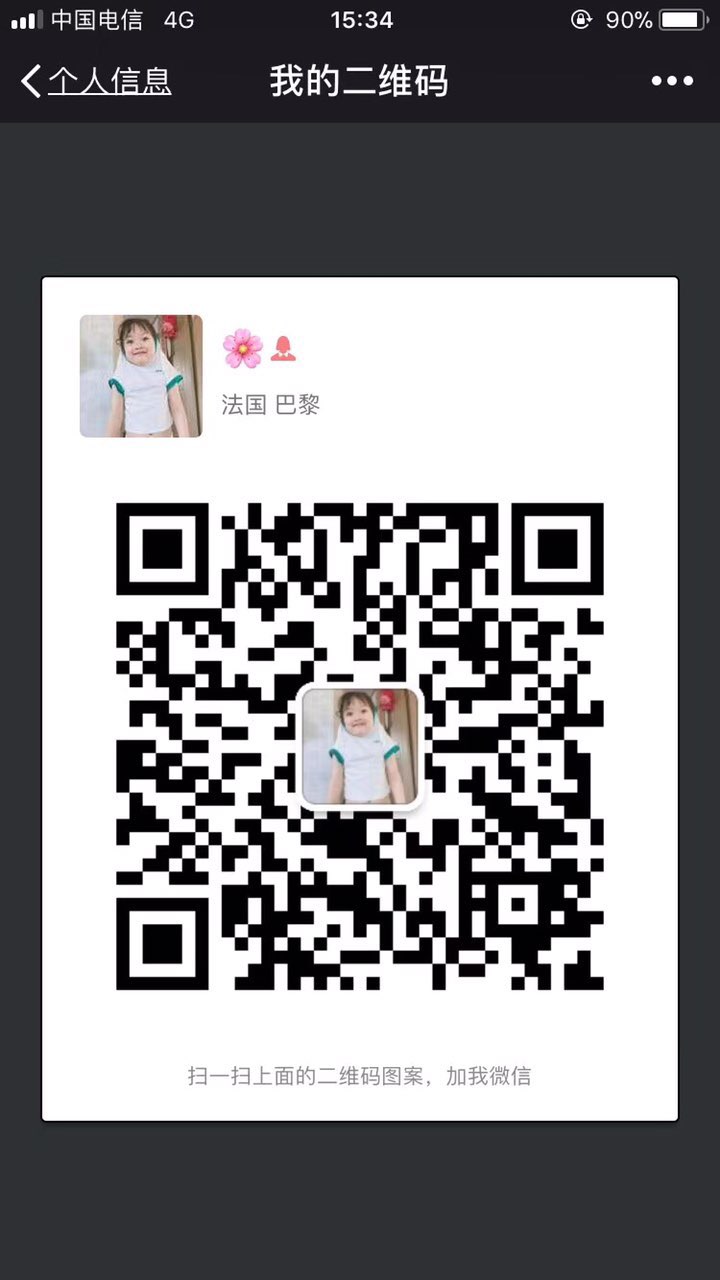720x1280 pixels.
Task: Open the three-dot more options menu
Action: click(672, 81)
